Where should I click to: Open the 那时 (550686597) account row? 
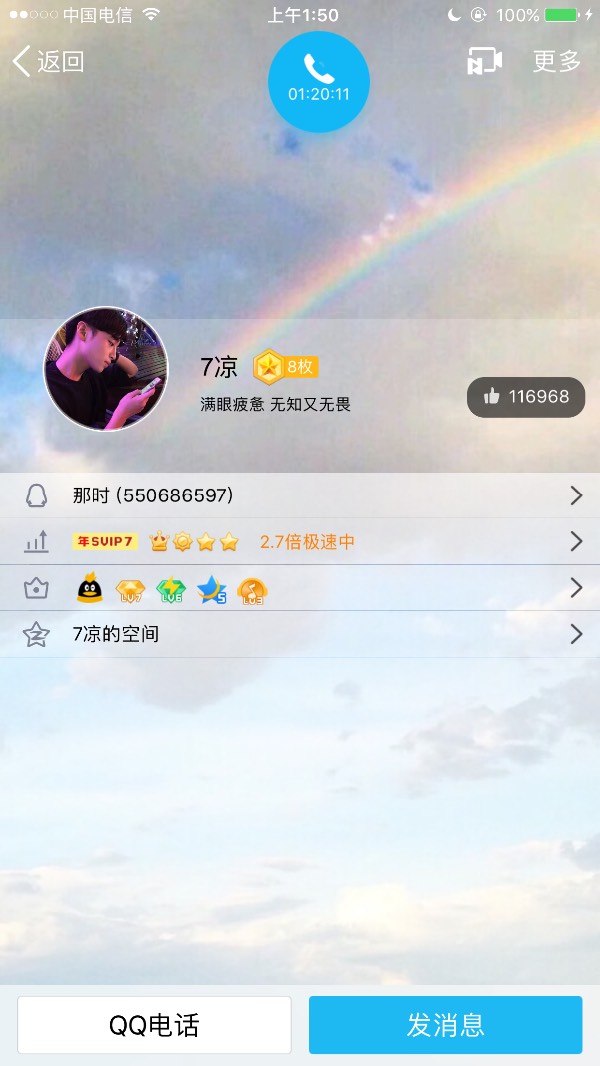click(300, 495)
